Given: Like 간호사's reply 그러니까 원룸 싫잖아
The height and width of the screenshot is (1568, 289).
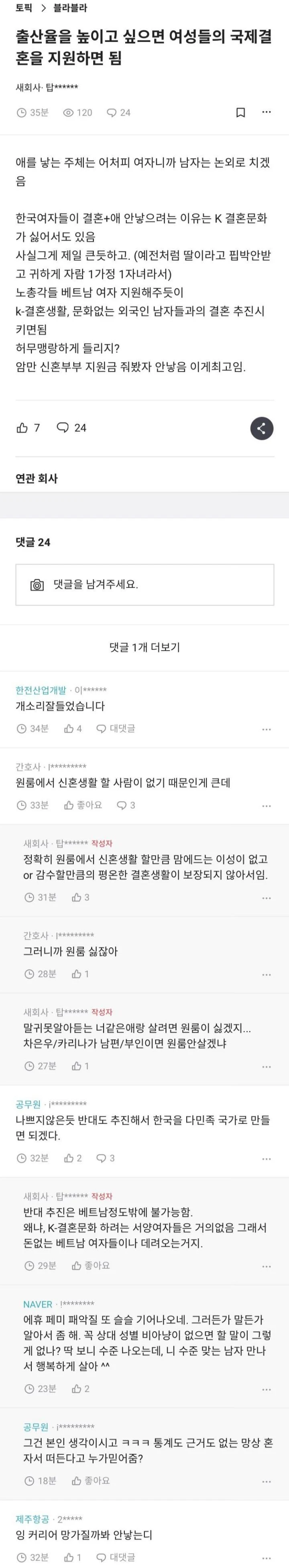Looking at the screenshot, I should pyautogui.click(x=80, y=975).
